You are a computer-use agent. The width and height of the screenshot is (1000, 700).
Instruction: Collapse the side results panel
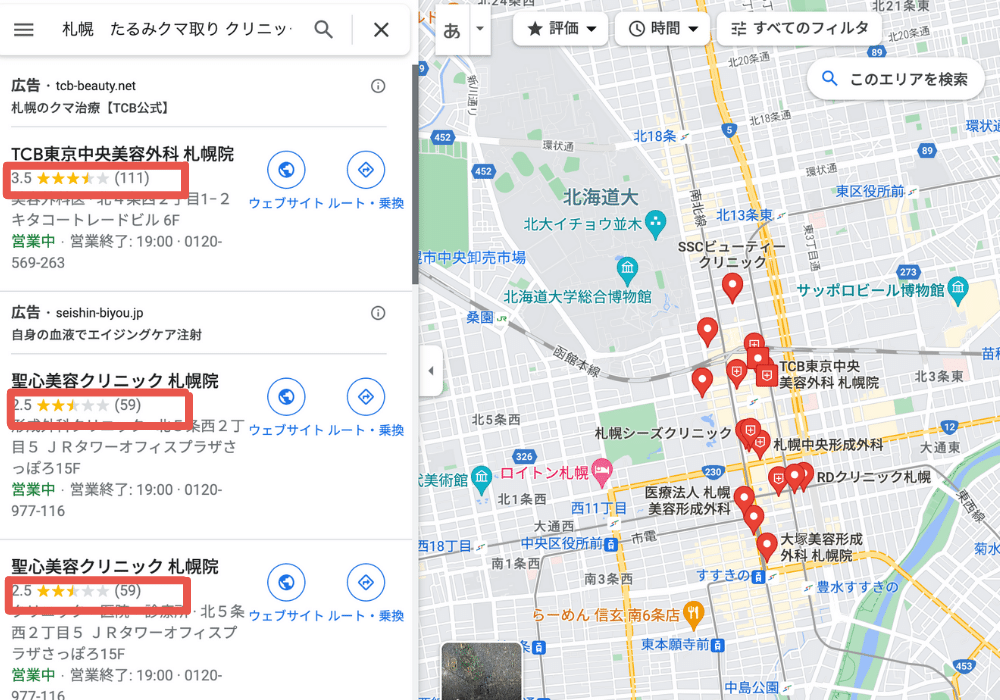pyautogui.click(x=431, y=371)
